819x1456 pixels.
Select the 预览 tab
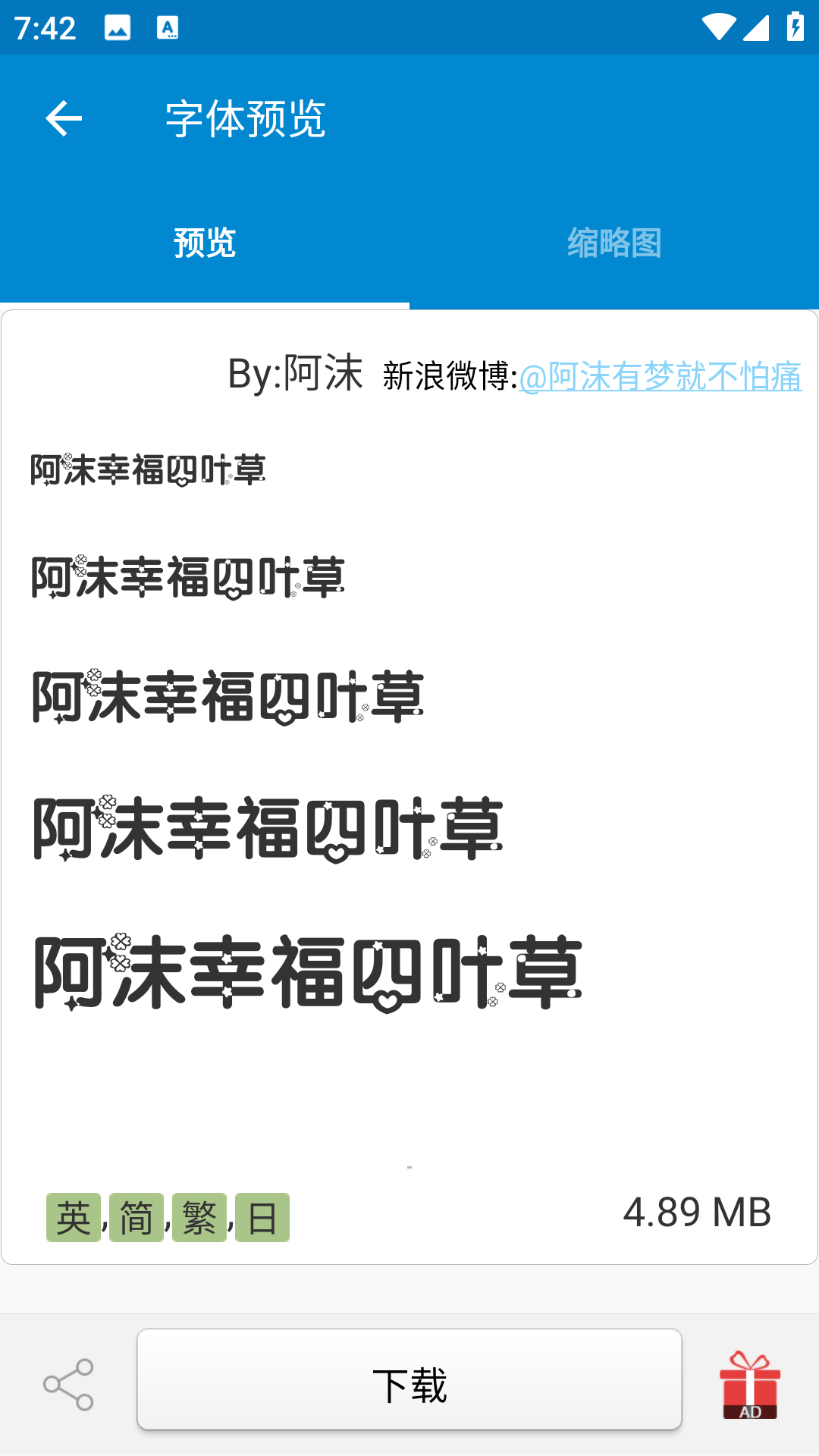(205, 243)
